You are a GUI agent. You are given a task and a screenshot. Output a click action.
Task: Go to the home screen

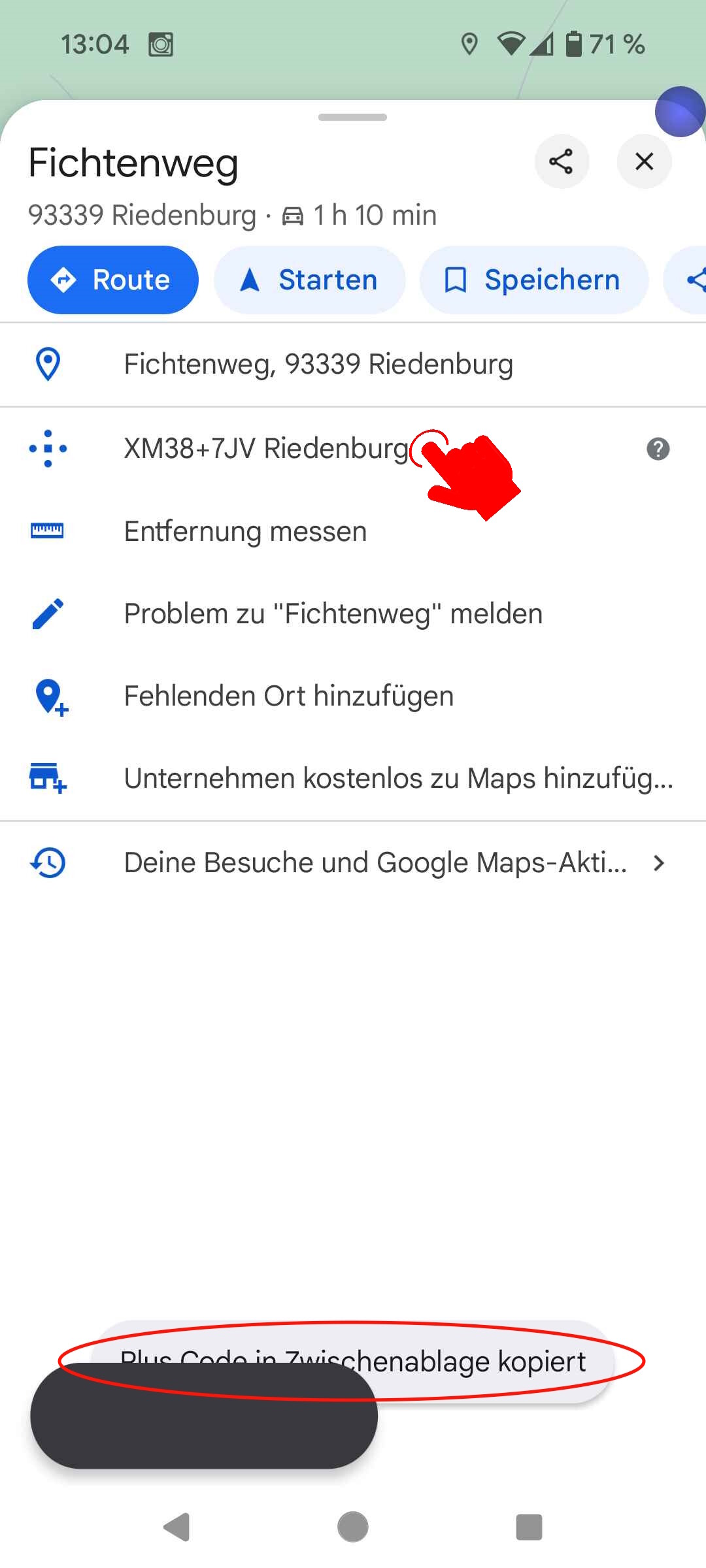tap(353, 1527)
